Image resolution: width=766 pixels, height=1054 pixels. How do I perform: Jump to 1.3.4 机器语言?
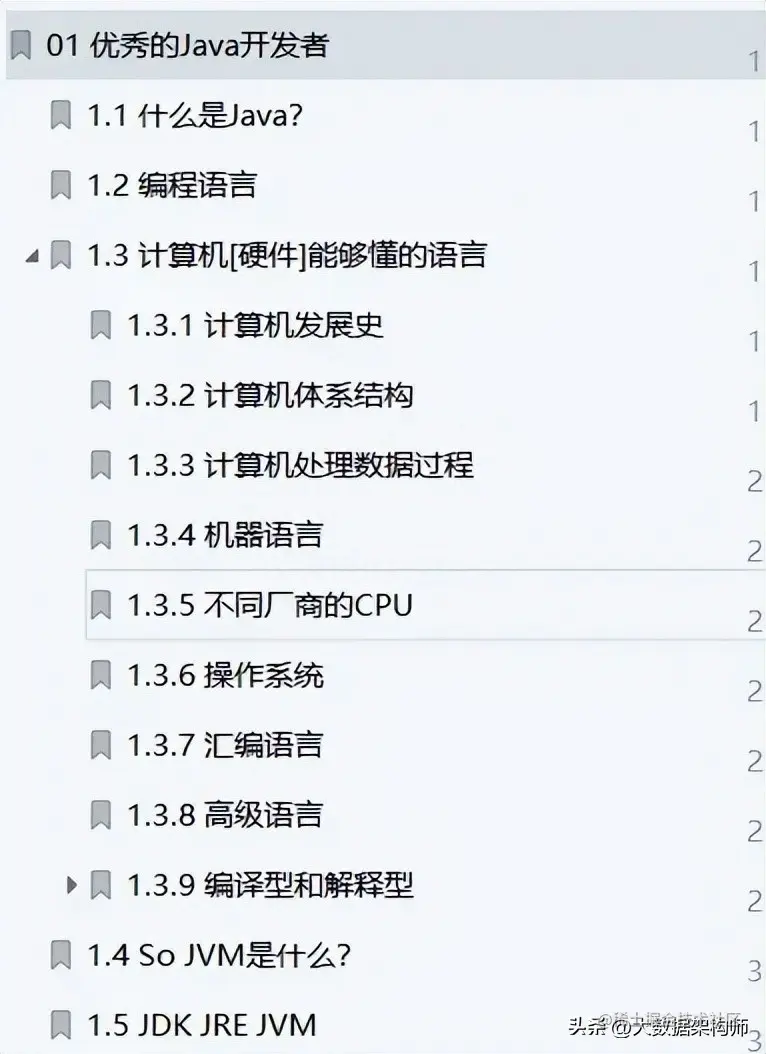pyautogui.click(x=225, y=535)
